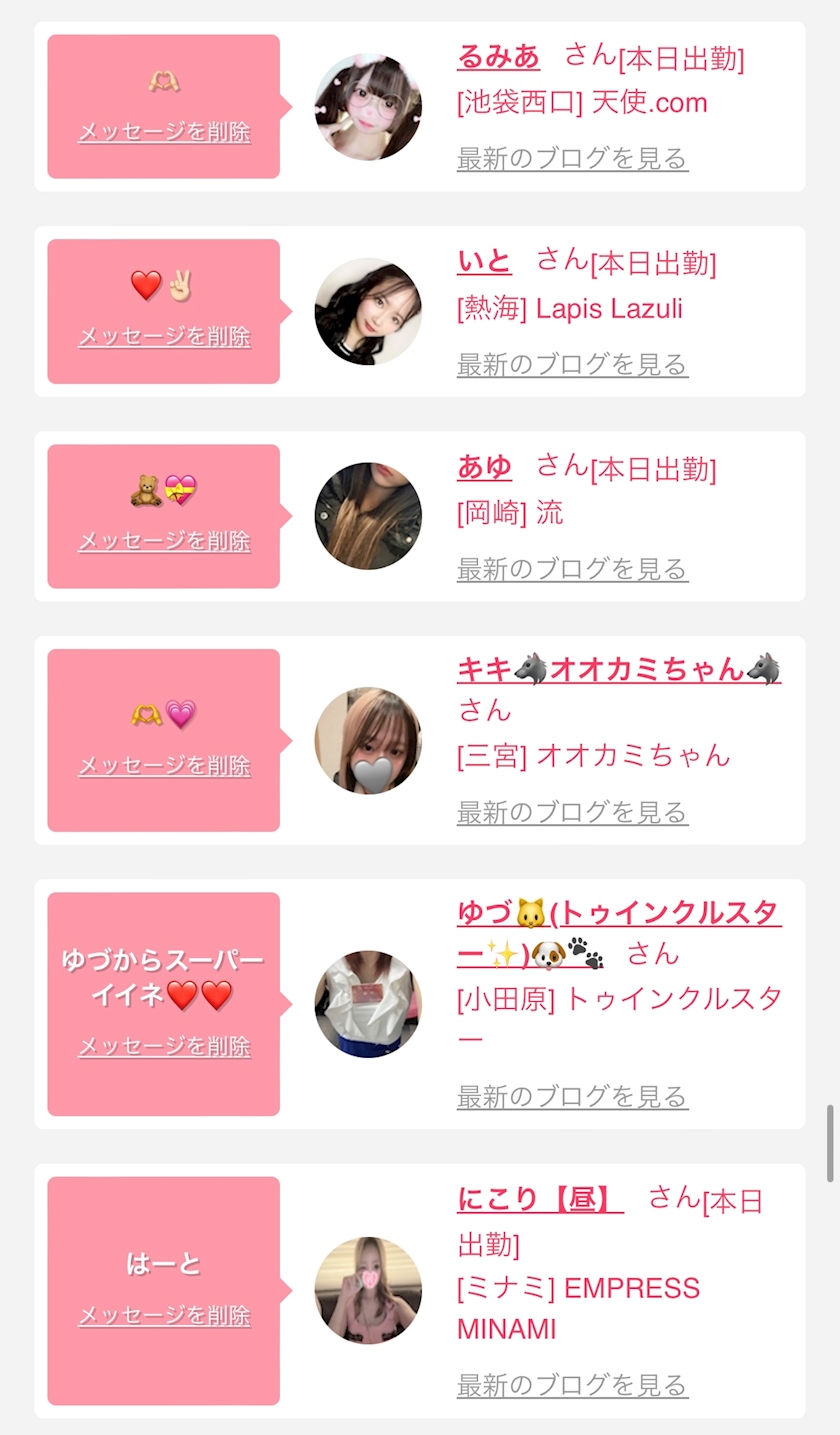Delete the message in キキ's card
The image size is (840, 1435).
pos(164,766)
